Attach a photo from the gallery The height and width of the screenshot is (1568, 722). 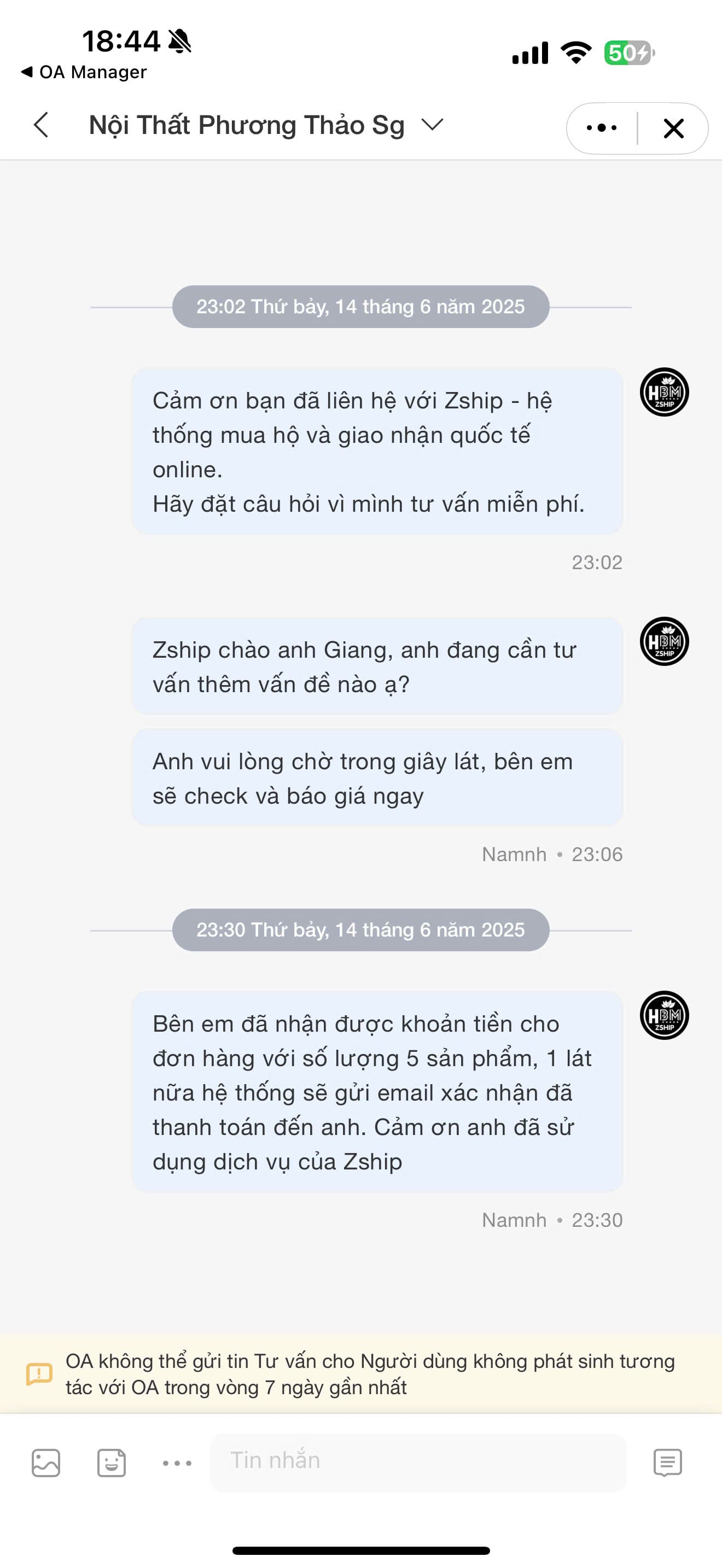pos(45,1462)
